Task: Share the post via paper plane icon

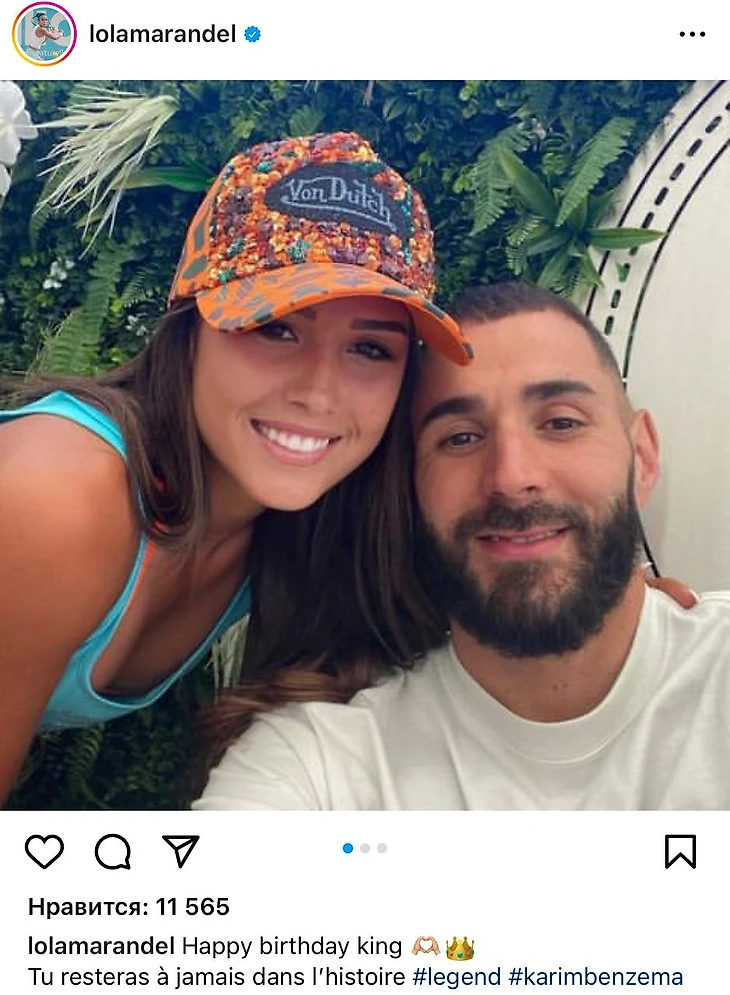Action: (x=181, y=851)
